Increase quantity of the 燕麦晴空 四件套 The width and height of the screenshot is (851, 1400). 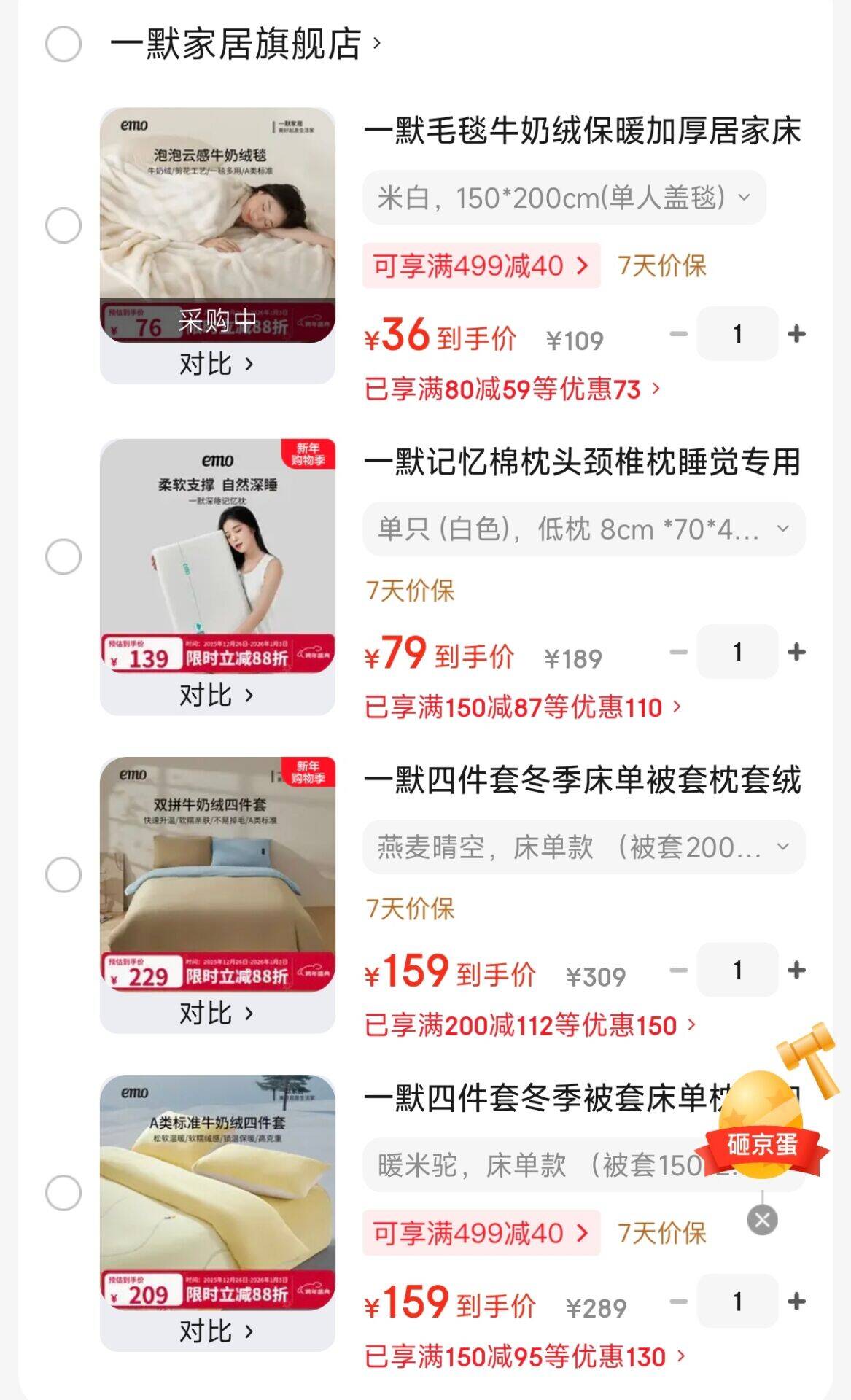click(x=796, y=970)
